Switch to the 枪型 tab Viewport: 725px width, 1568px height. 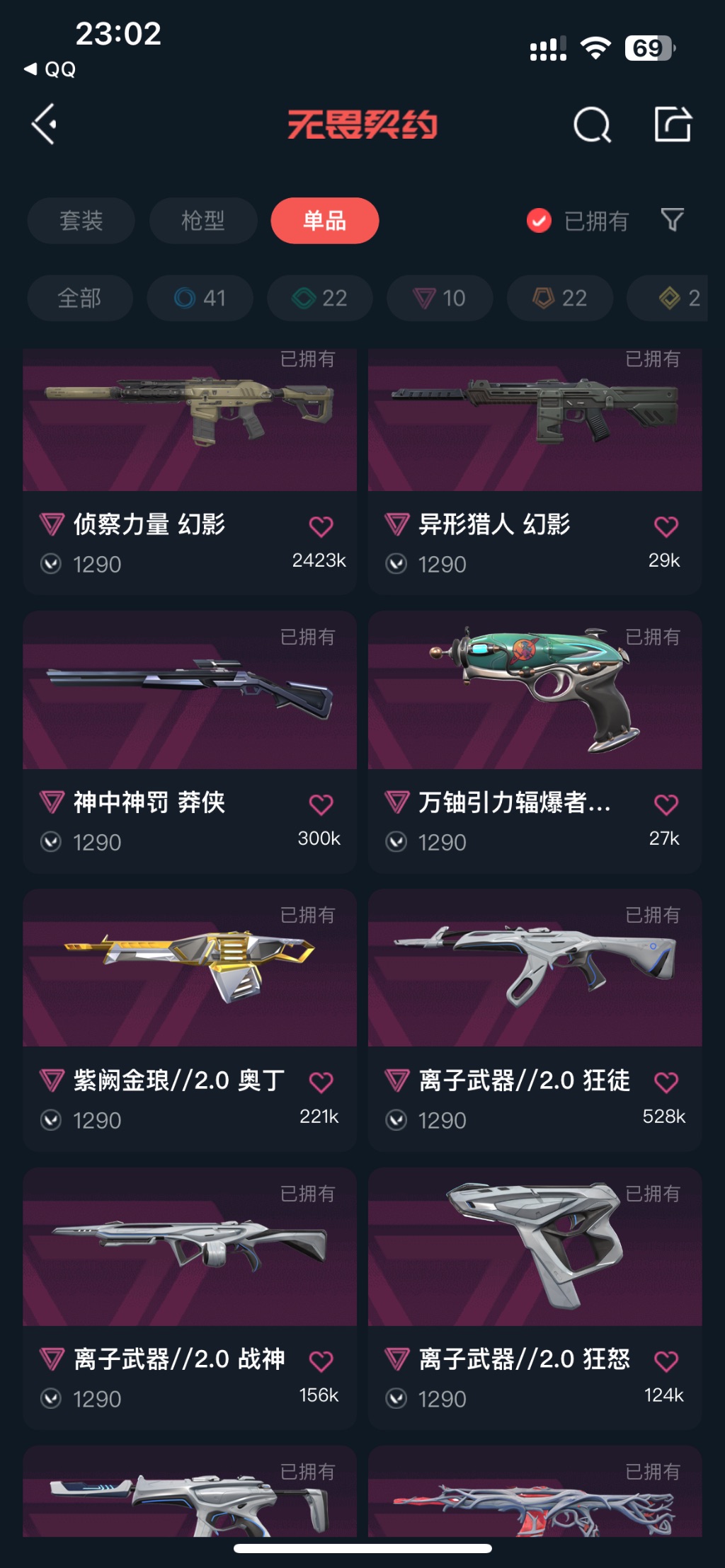coord(202,221)
